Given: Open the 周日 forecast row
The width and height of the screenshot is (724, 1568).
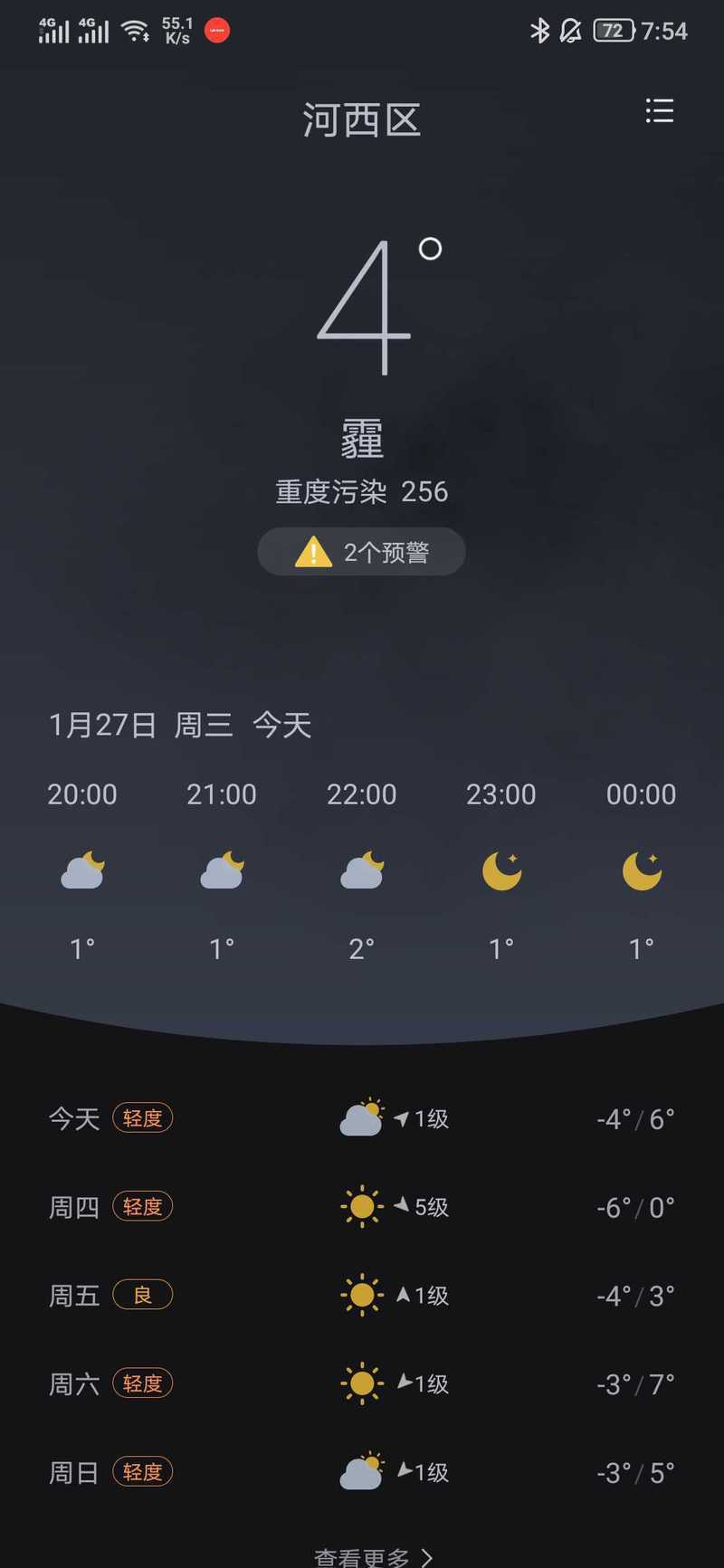Looking at the screenshot, I should click(x=362, y=1473).
